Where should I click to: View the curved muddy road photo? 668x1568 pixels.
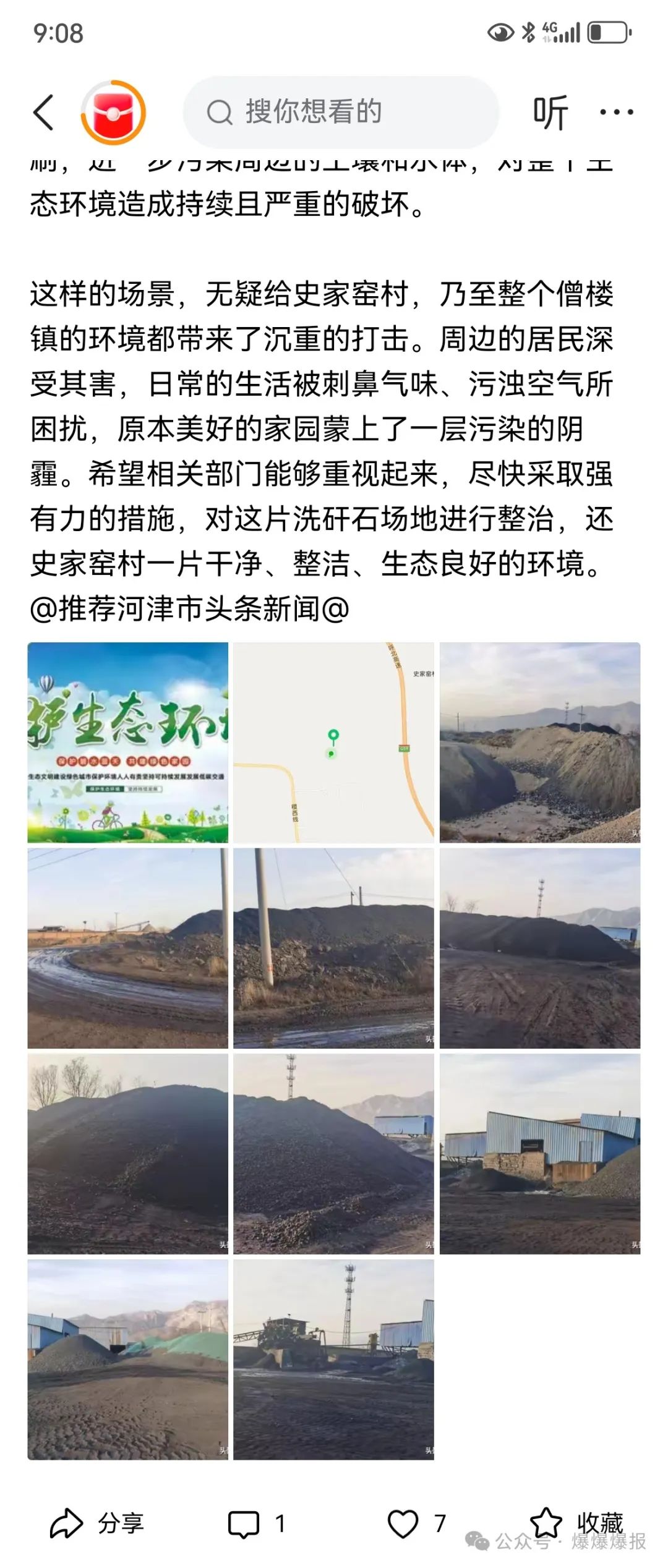pos(128,948)
